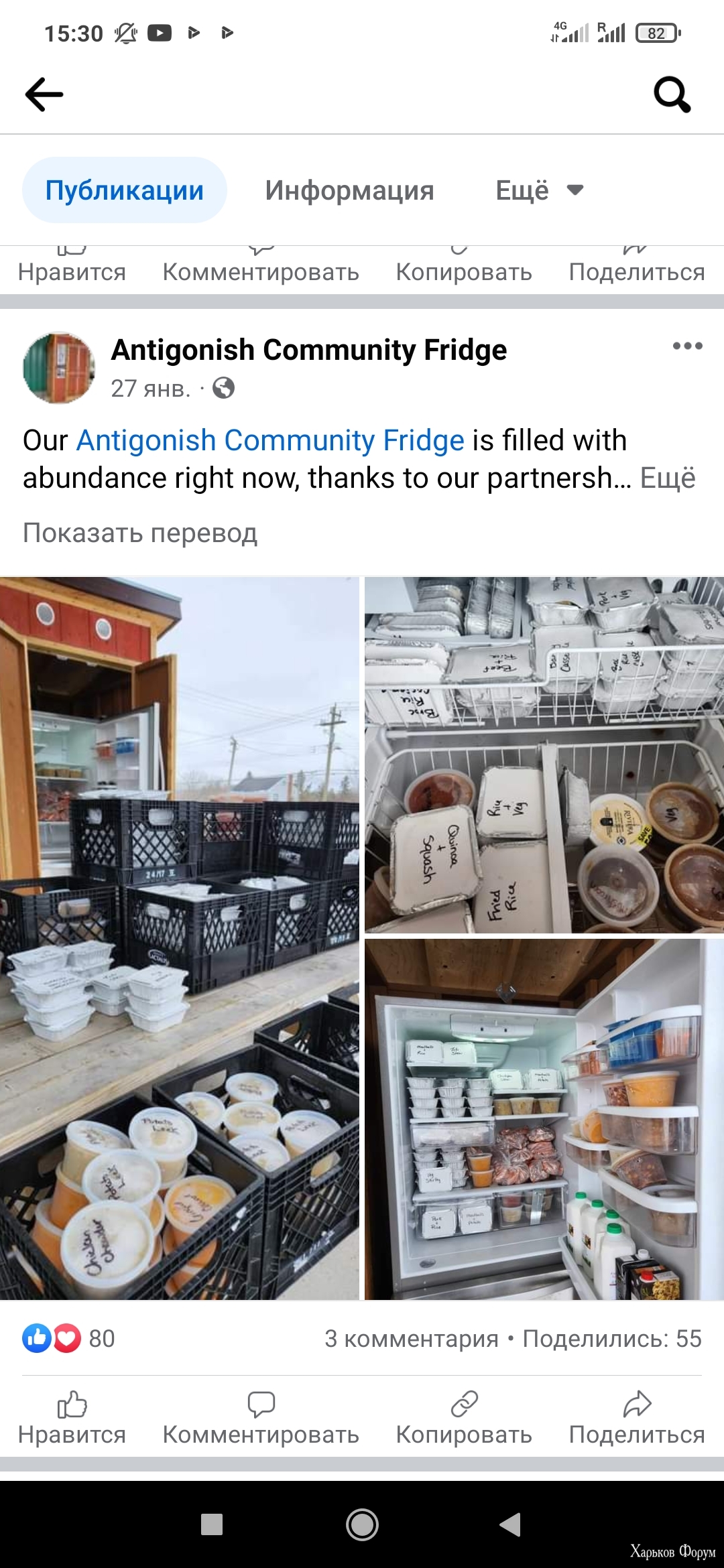Select the Публикации tab
724x1568 pixels.
[x=125, y=190]
